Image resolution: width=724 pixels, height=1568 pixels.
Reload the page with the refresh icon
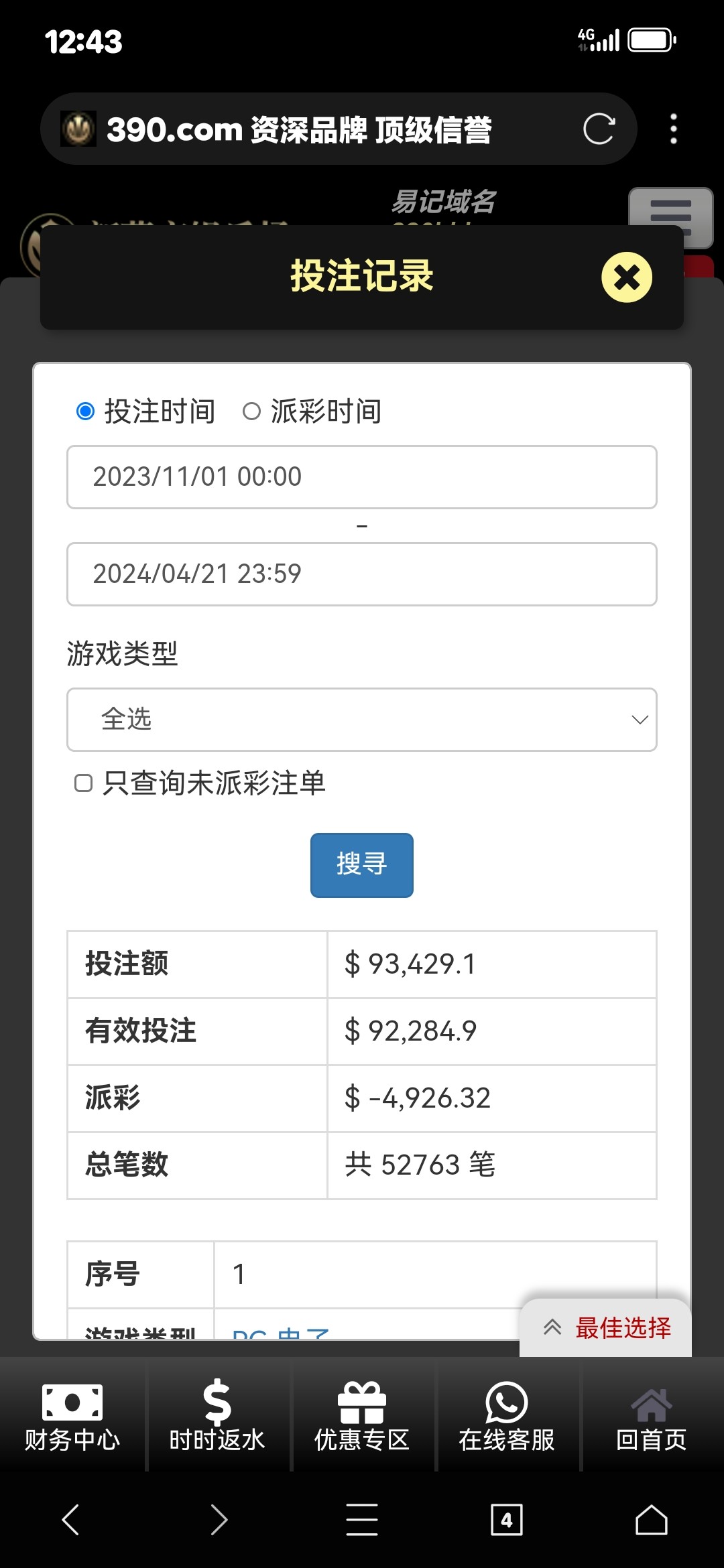point(601,129)
